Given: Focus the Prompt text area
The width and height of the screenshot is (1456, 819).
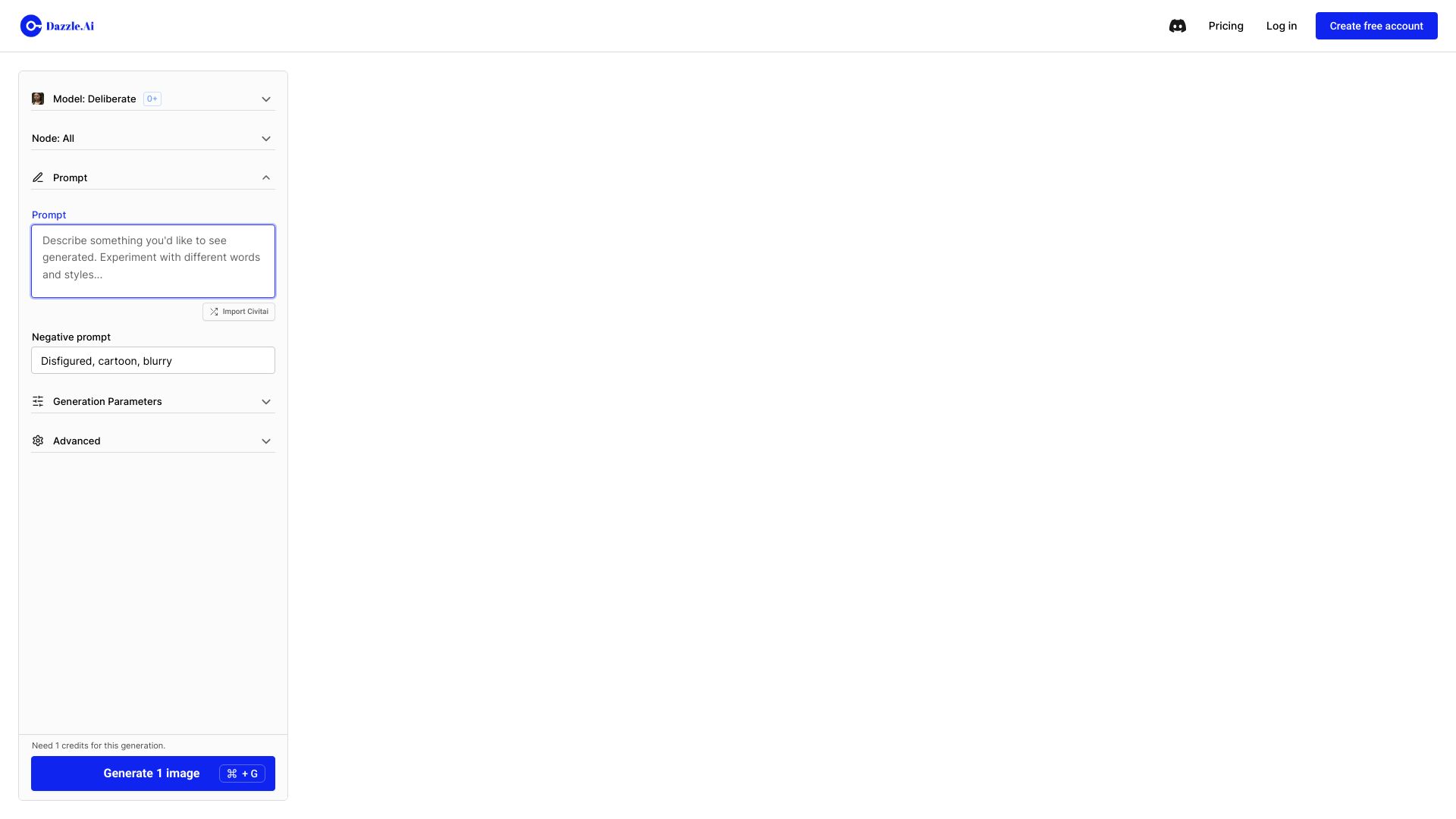Looking at the screenshot, I should click(152, 261).
